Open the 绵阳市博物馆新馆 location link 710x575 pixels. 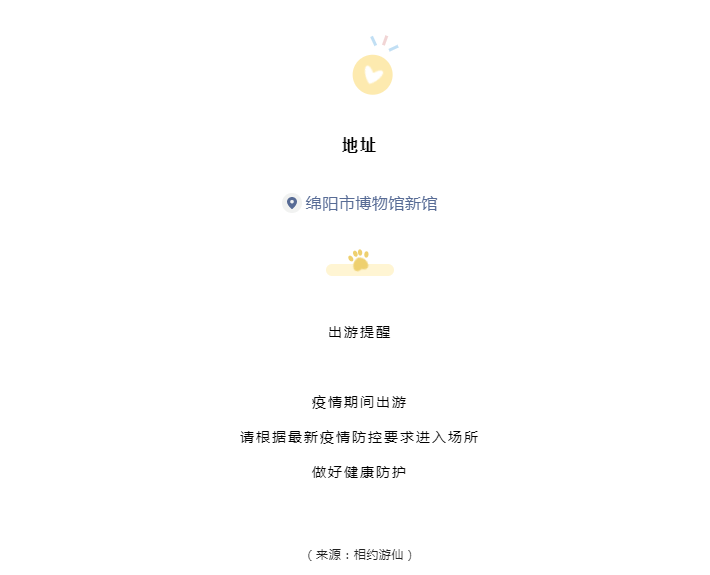point(370,204)
